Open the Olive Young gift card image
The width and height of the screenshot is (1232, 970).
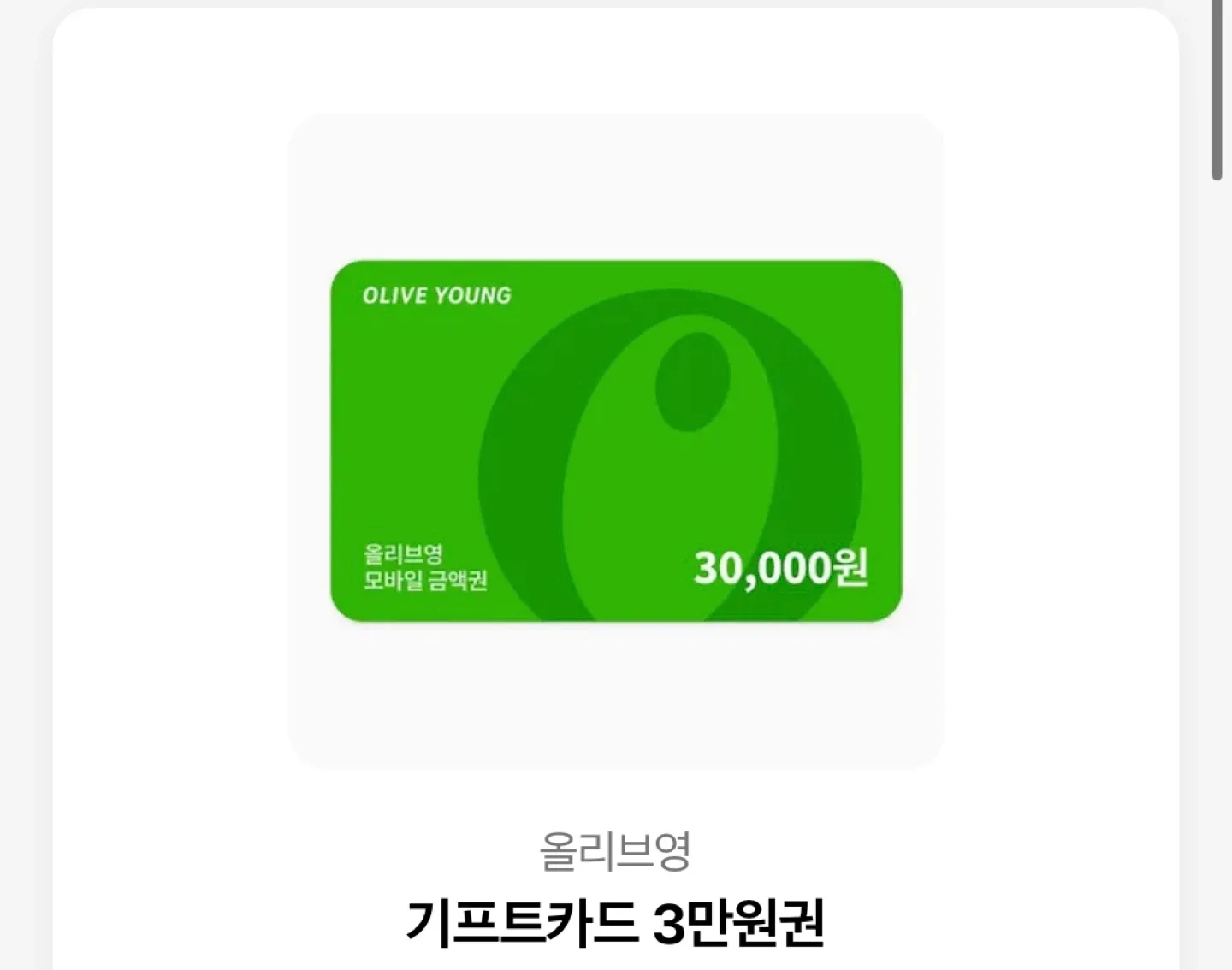(x=616, y=441)
